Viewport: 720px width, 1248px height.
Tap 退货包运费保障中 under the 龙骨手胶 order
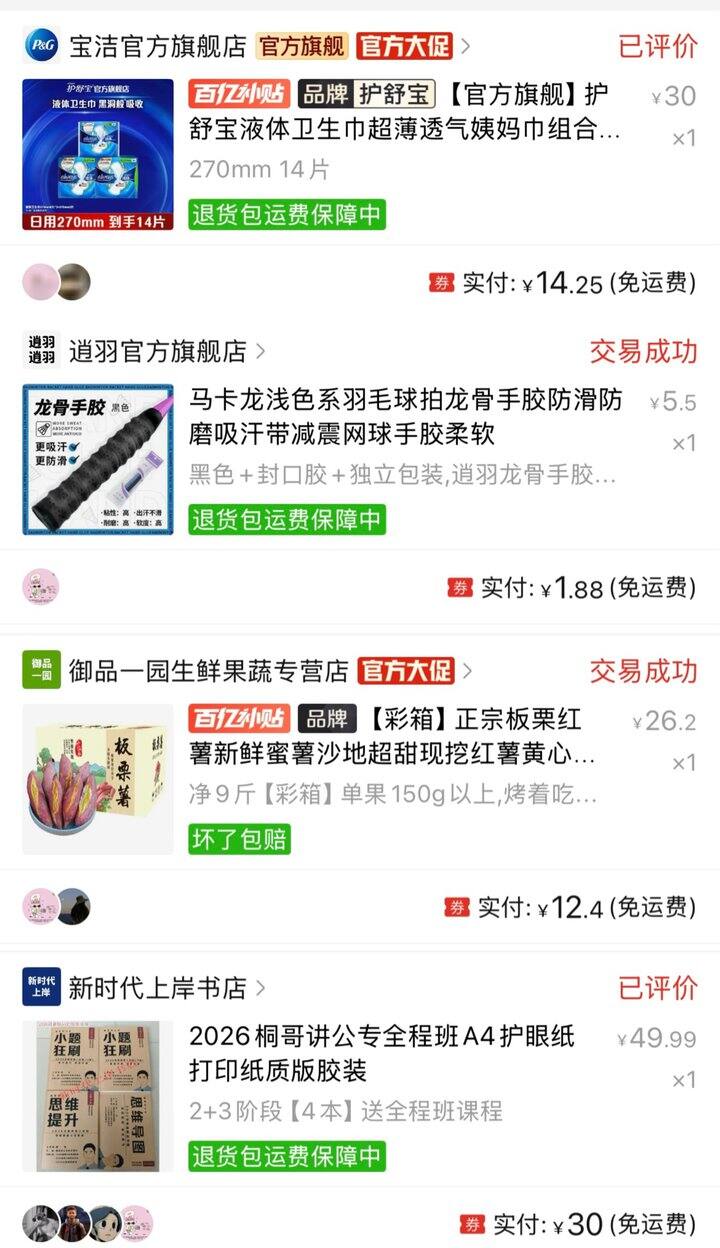pos(287,520)
